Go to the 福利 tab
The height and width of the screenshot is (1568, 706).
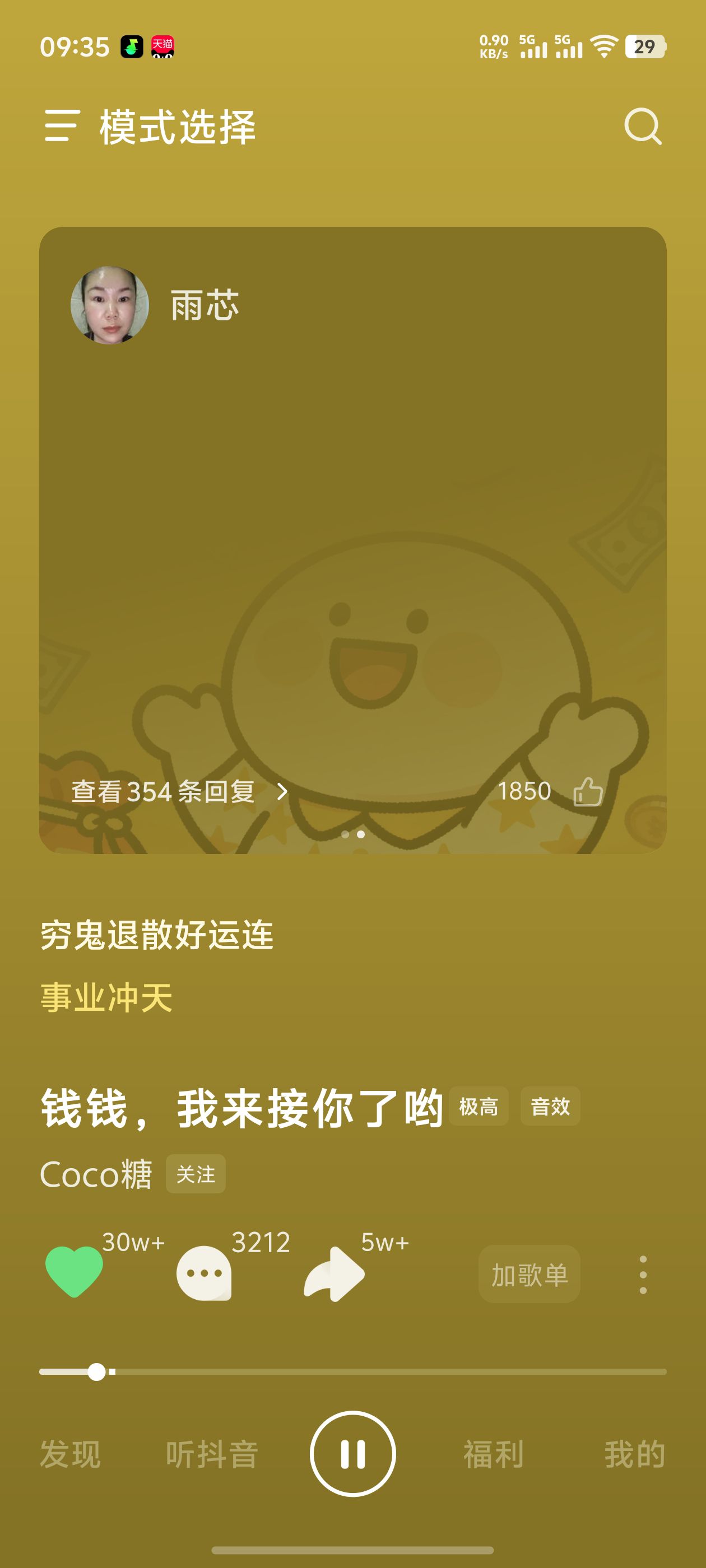coord(494,1454)
